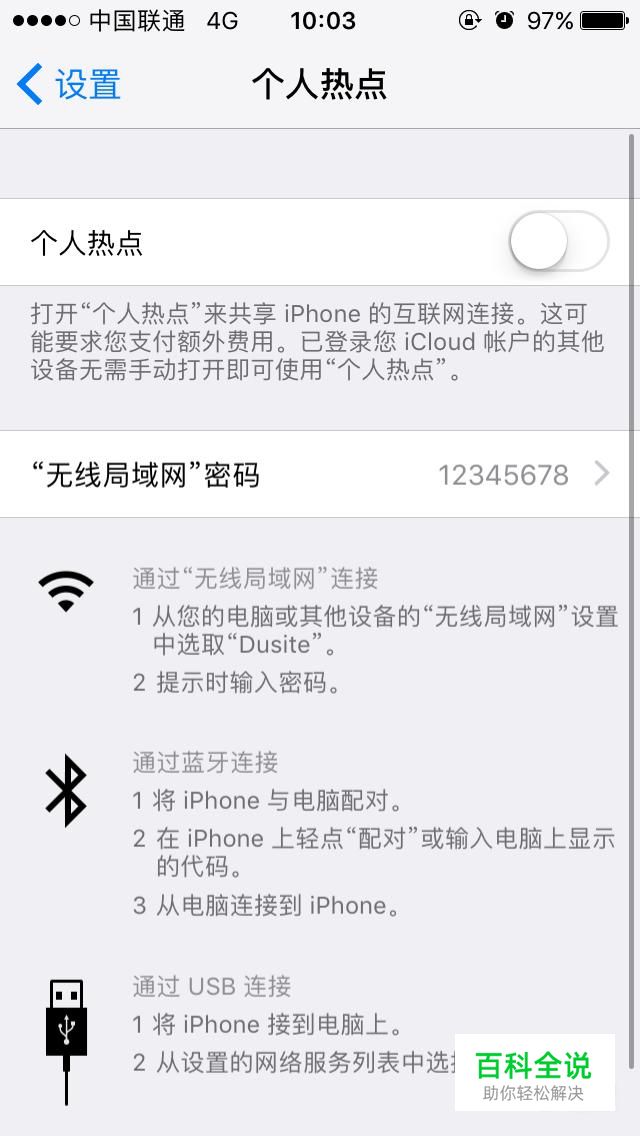Viewport: 640px width, 1136px height.
Task: Enable the 个人热点 switch
Action: (x=558, y=242)
